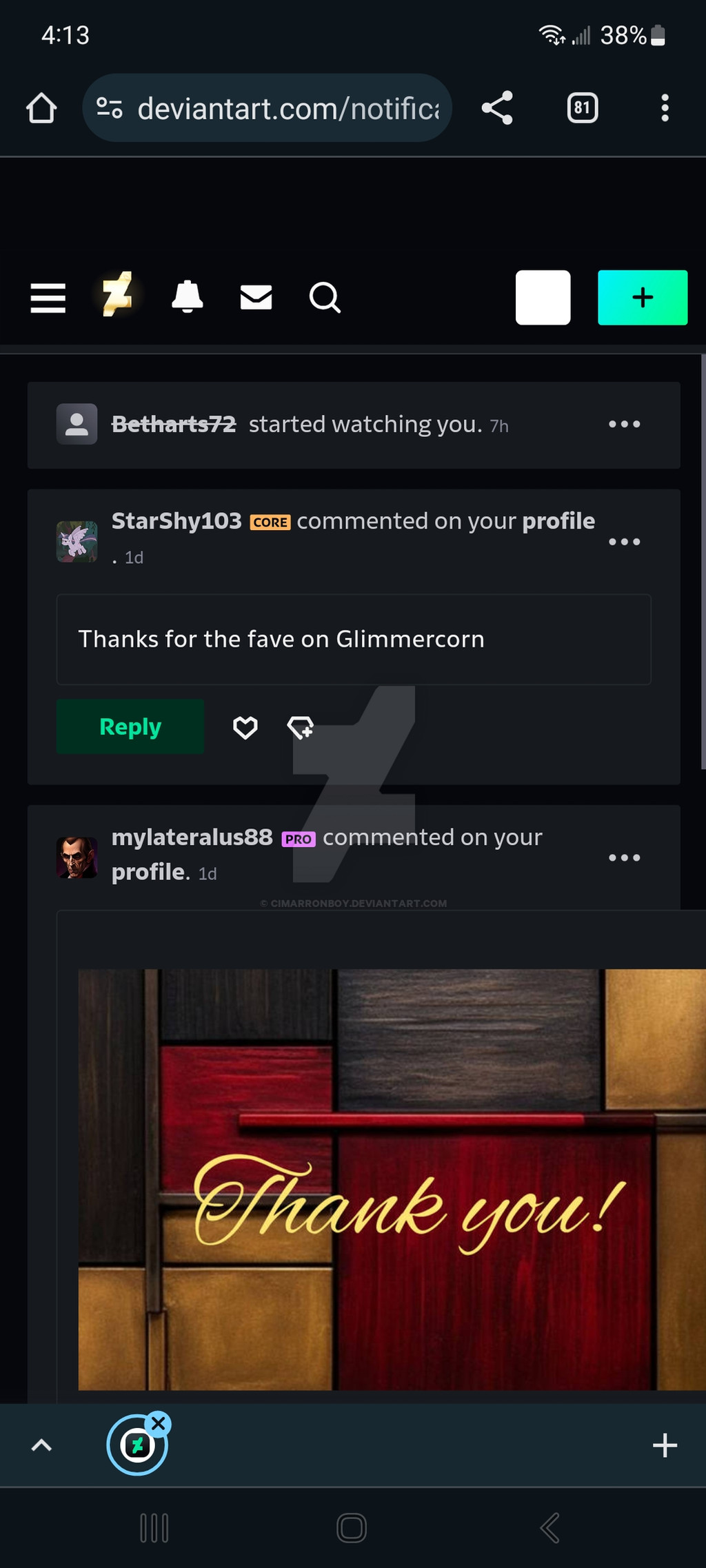The width and height of the screenshot is (706, 1568).
Task: Open the DeviantArt hamburger menu
Action: click(x=48, y=298)
